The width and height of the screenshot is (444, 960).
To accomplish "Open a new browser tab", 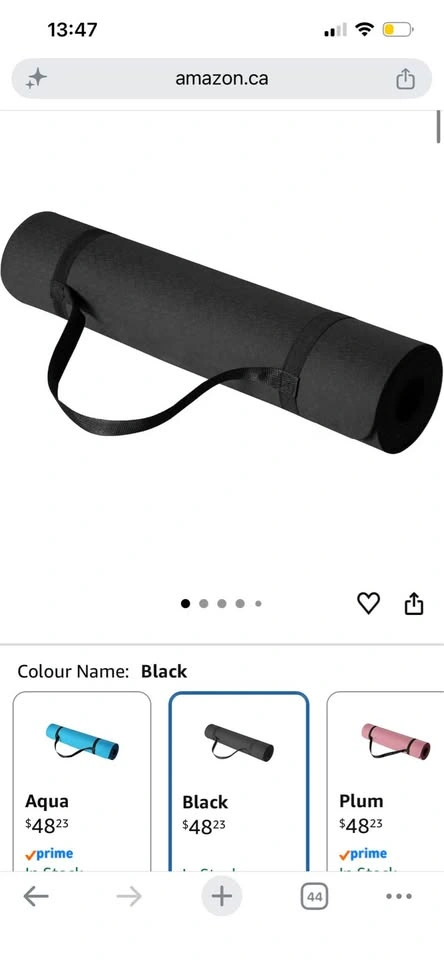I will click(x=222, y=896).
